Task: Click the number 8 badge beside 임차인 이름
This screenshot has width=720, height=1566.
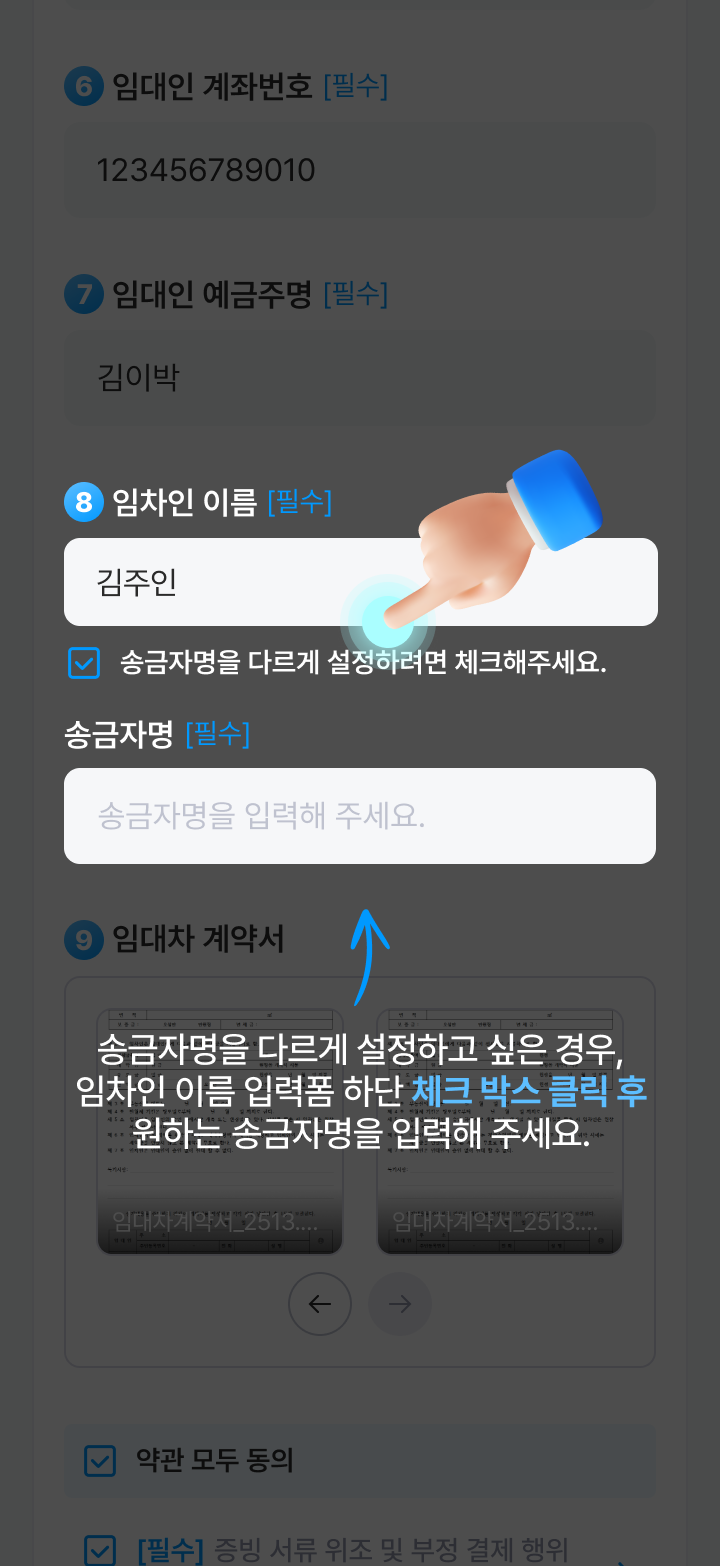Action: (83, 504)
